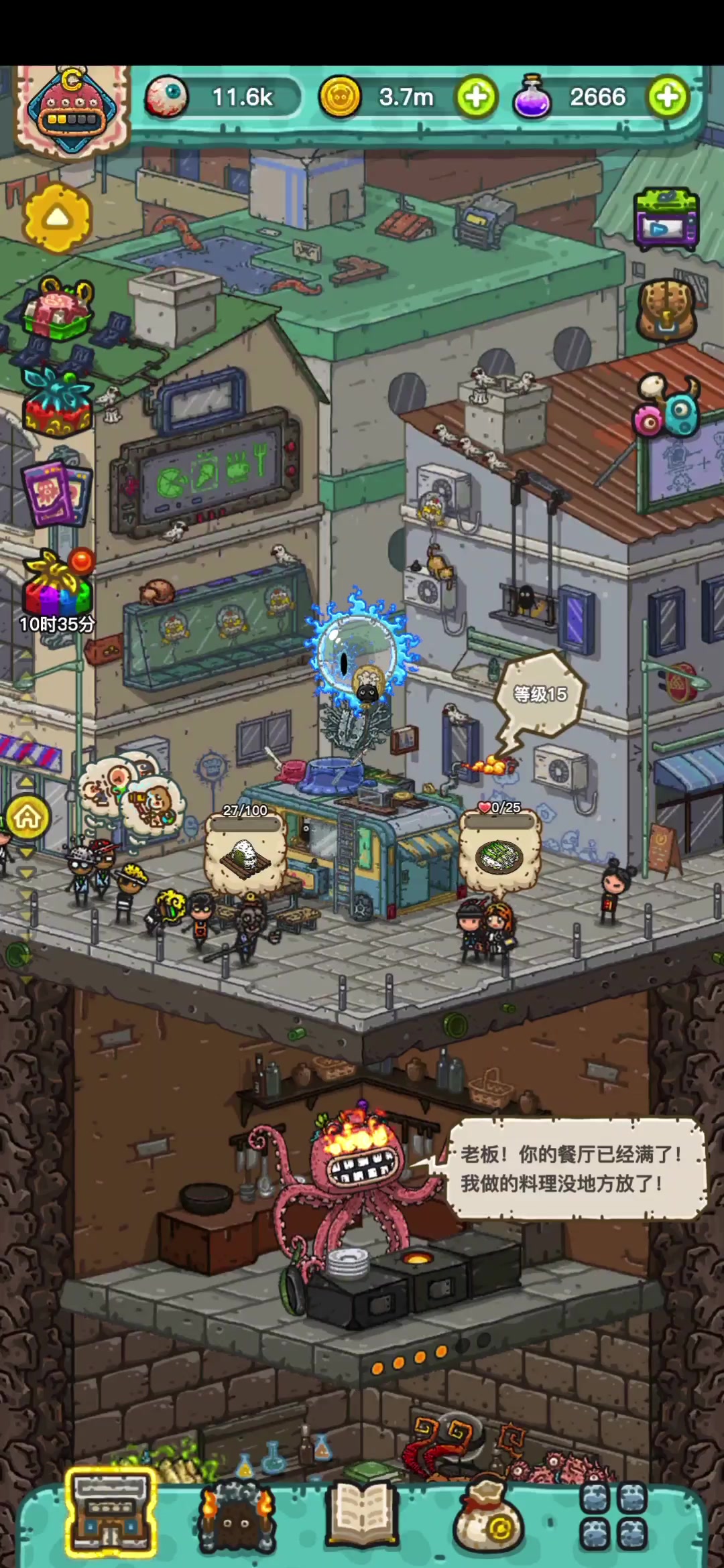Tap the yellow home button
The height and width of the screenshot is (1568, 724).
click(x=27, y=817)
